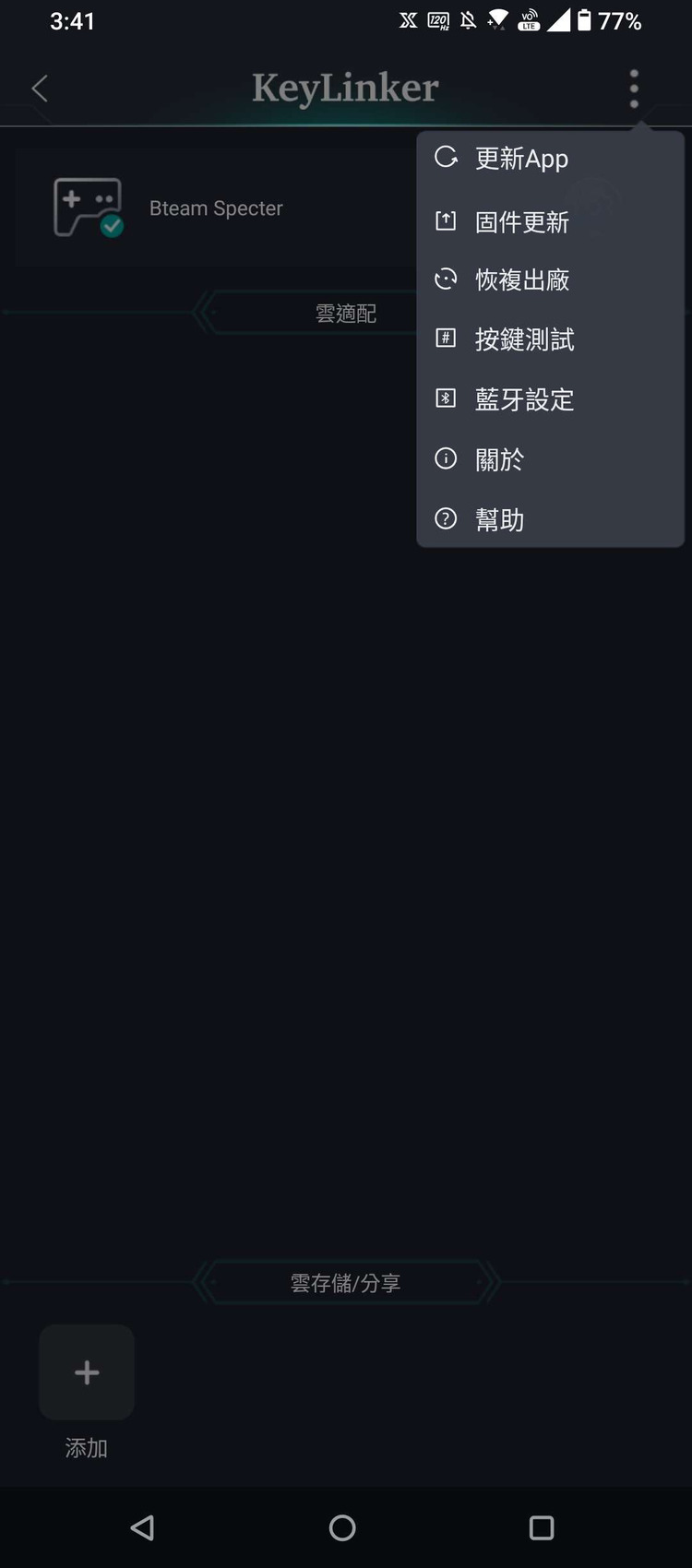Open 按鍵測試 key test

tap(523, 339)
